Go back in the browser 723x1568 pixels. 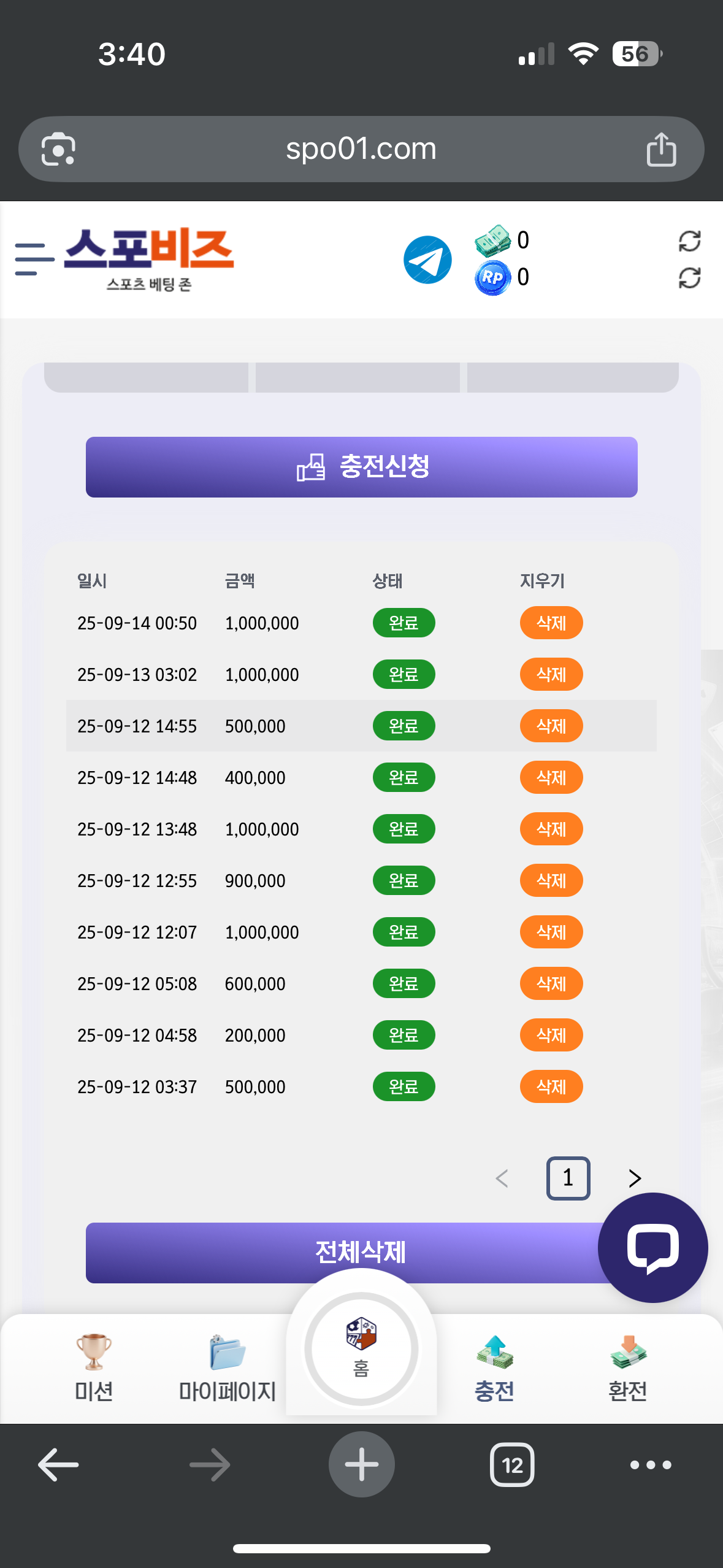(58, 1465)
